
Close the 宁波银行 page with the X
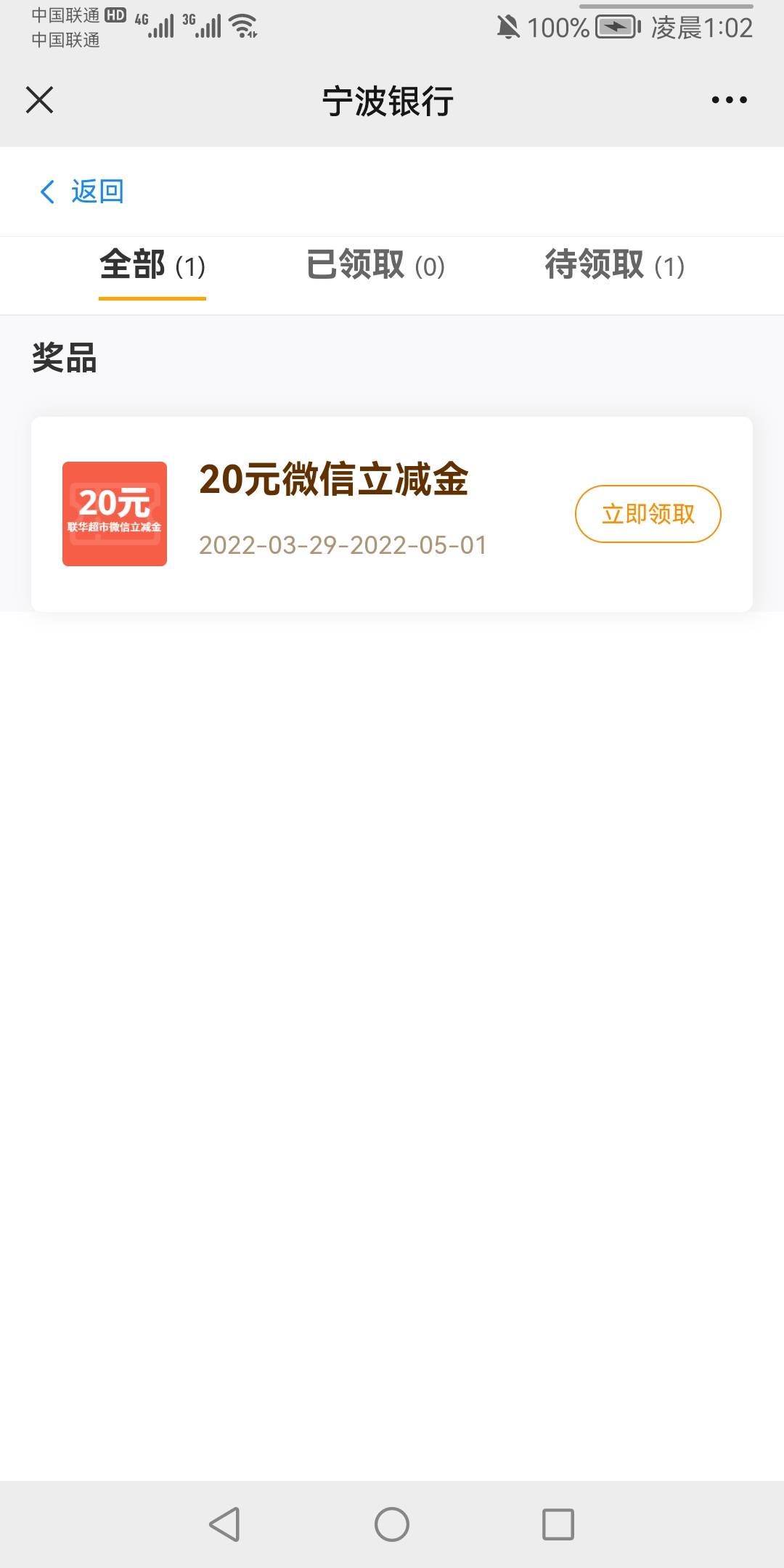coord(40,100)
